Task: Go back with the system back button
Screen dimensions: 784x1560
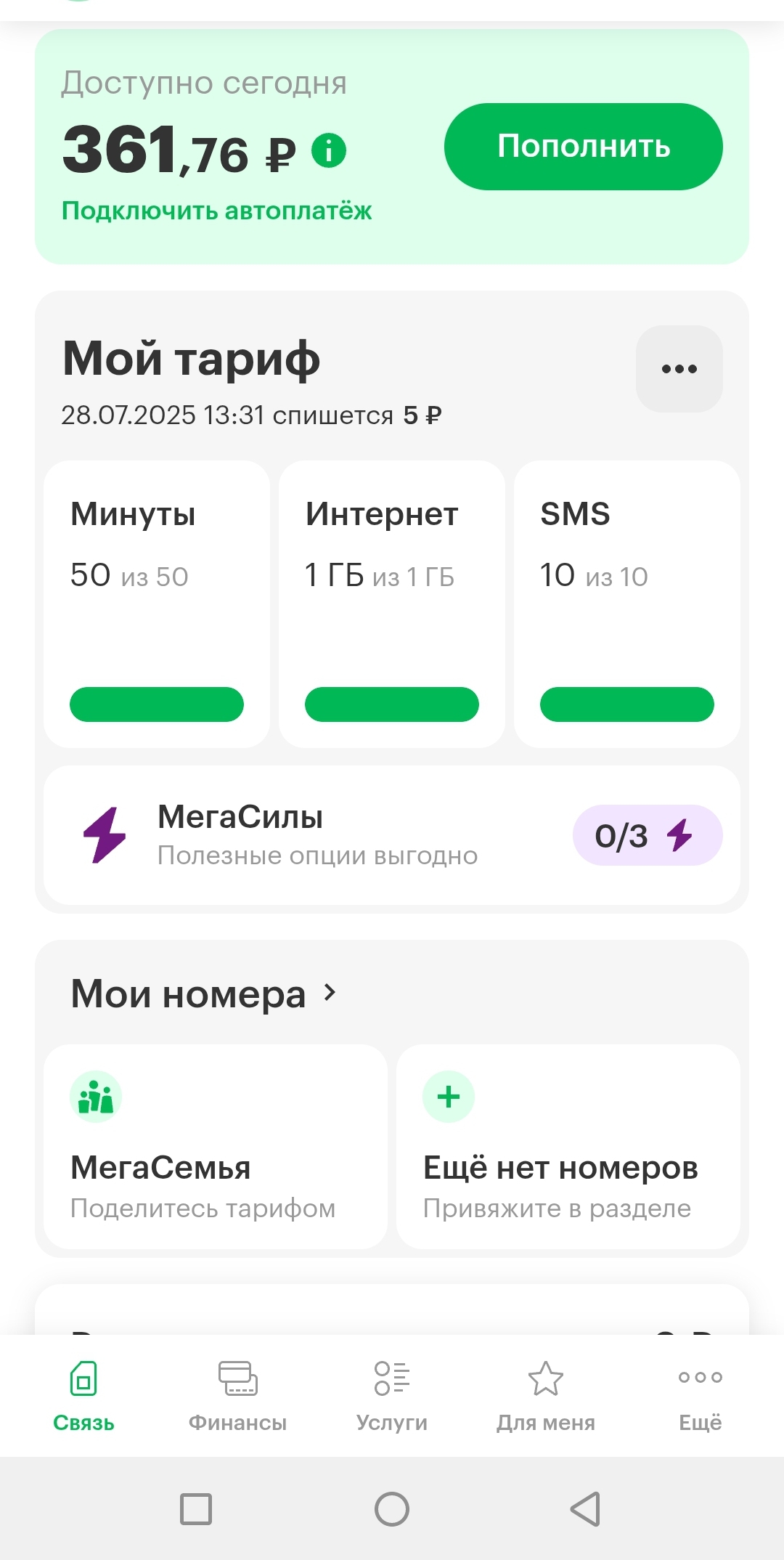Action: click(x=586, y=1509)
